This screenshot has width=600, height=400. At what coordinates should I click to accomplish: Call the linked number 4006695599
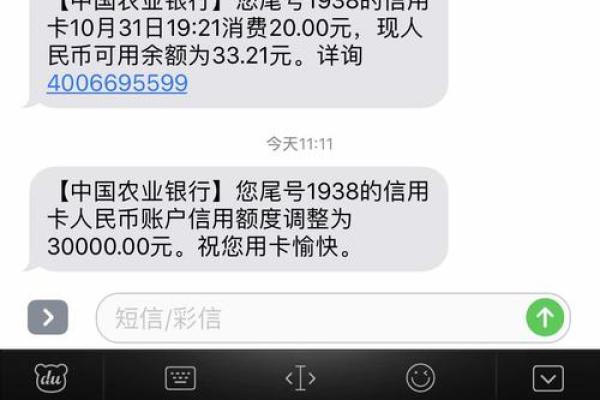[x=117, y=83]
